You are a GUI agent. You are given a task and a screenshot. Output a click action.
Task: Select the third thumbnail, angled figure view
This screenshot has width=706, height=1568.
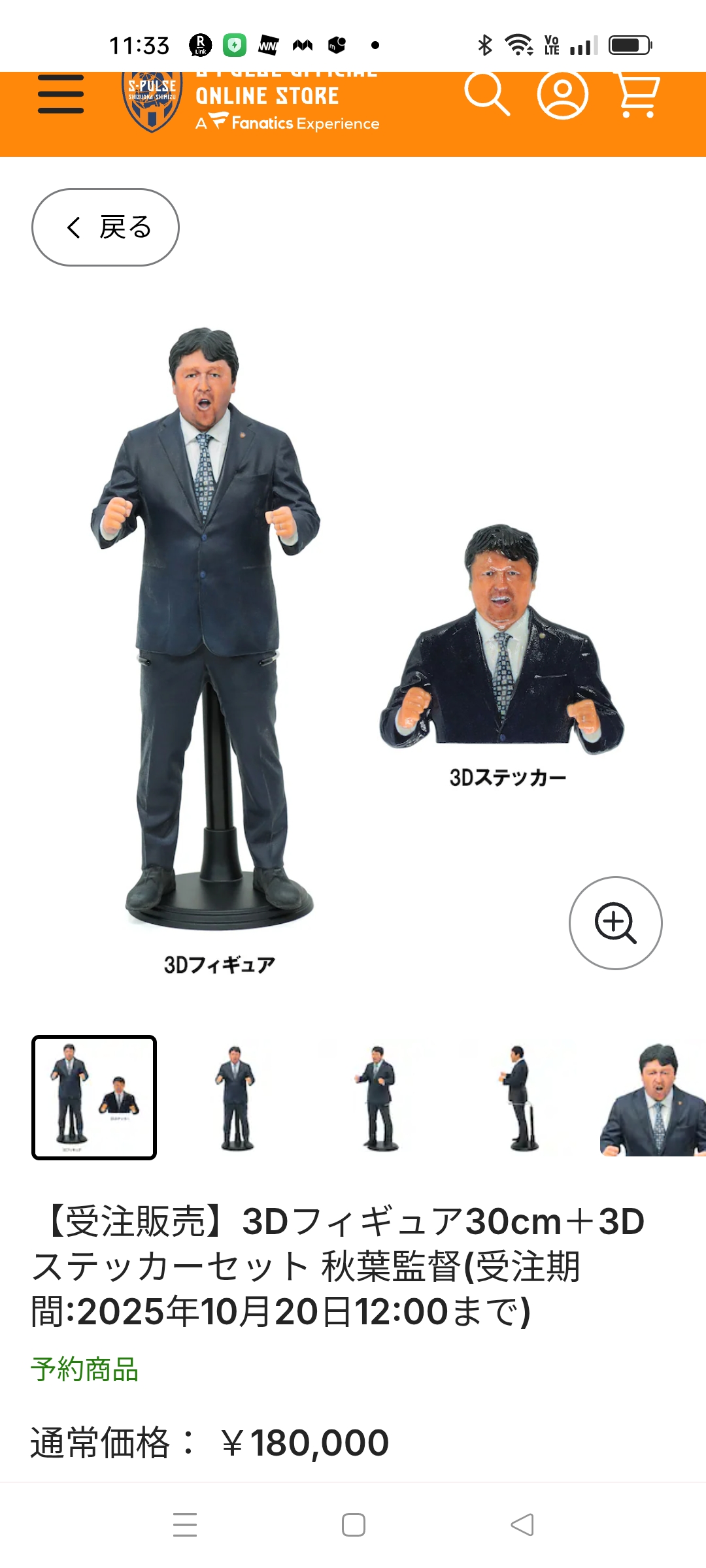click(x=379, y=1098)
